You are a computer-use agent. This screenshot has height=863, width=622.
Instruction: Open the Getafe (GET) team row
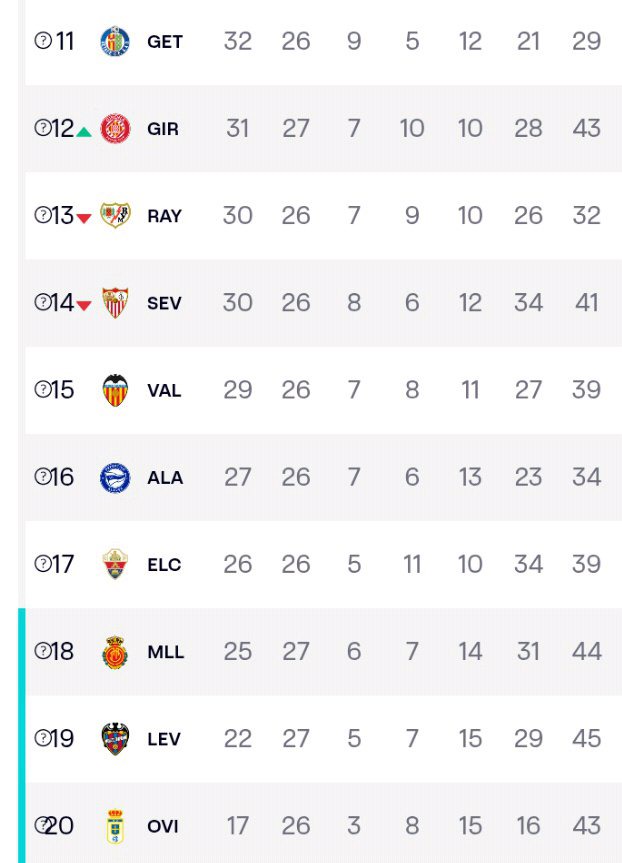tap(164, 42)
